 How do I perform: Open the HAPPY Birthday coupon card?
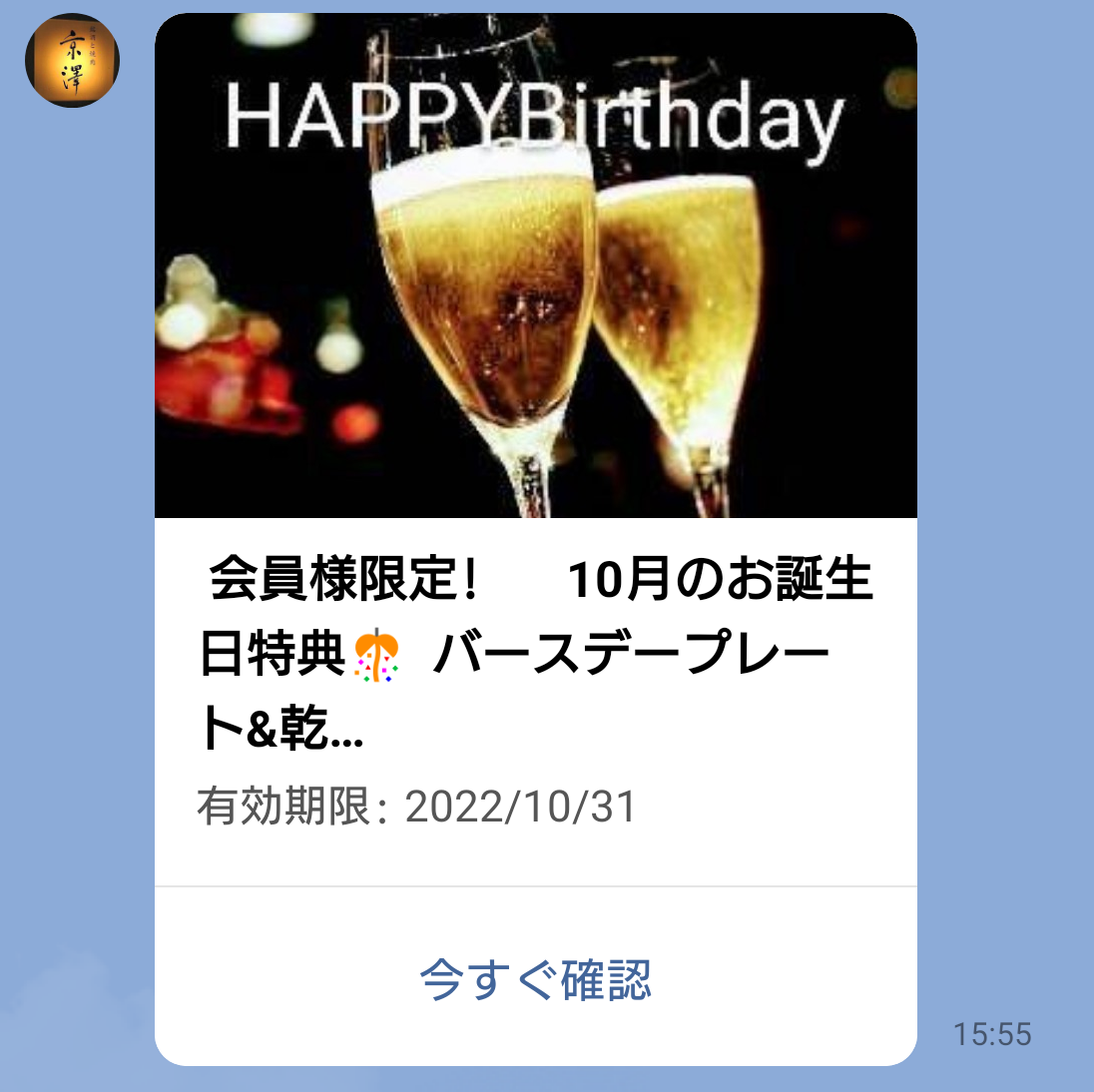(x=535, y=299)
